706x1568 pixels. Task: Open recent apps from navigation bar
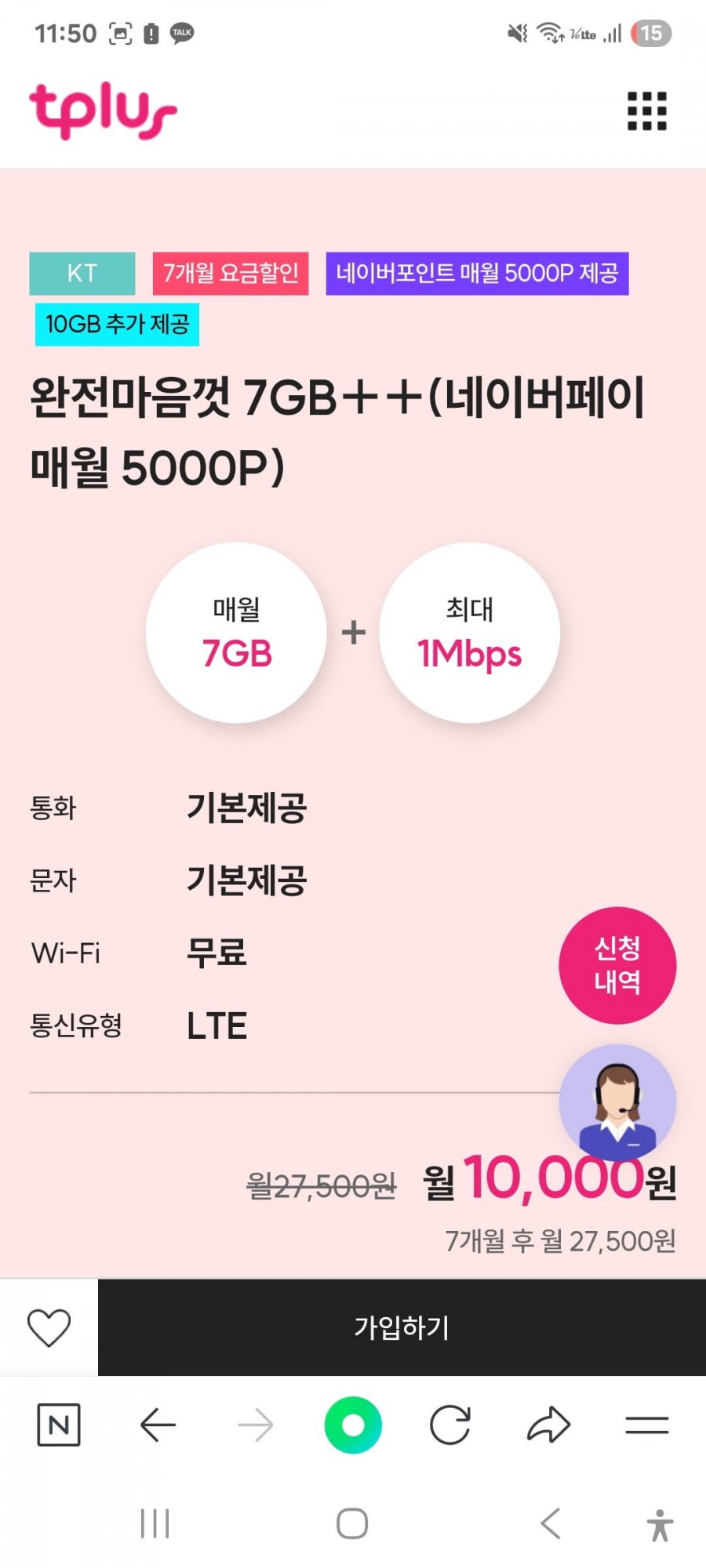pyautogui.click(x=155, y=1523)
